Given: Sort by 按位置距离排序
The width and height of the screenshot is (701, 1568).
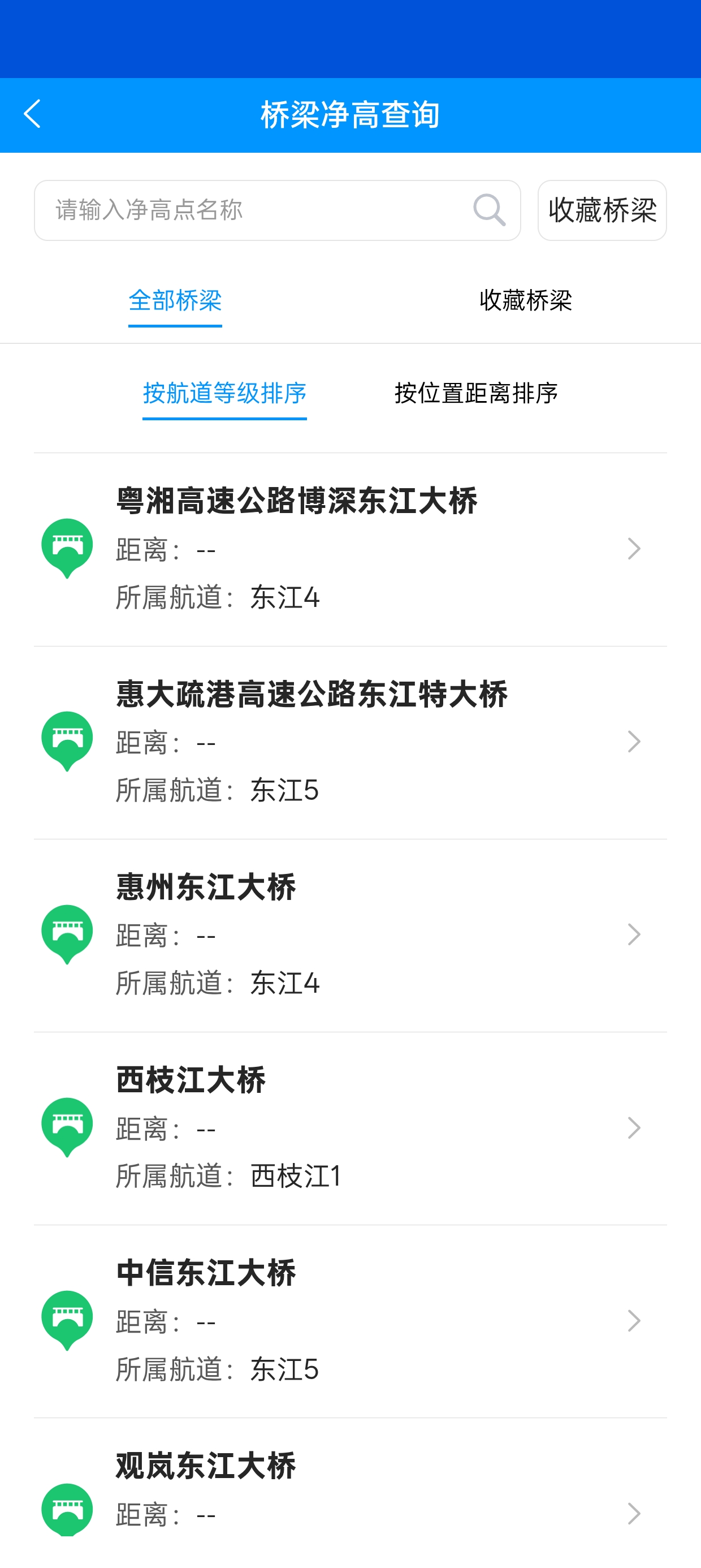Looking at the screenshot, I should 476,393.
